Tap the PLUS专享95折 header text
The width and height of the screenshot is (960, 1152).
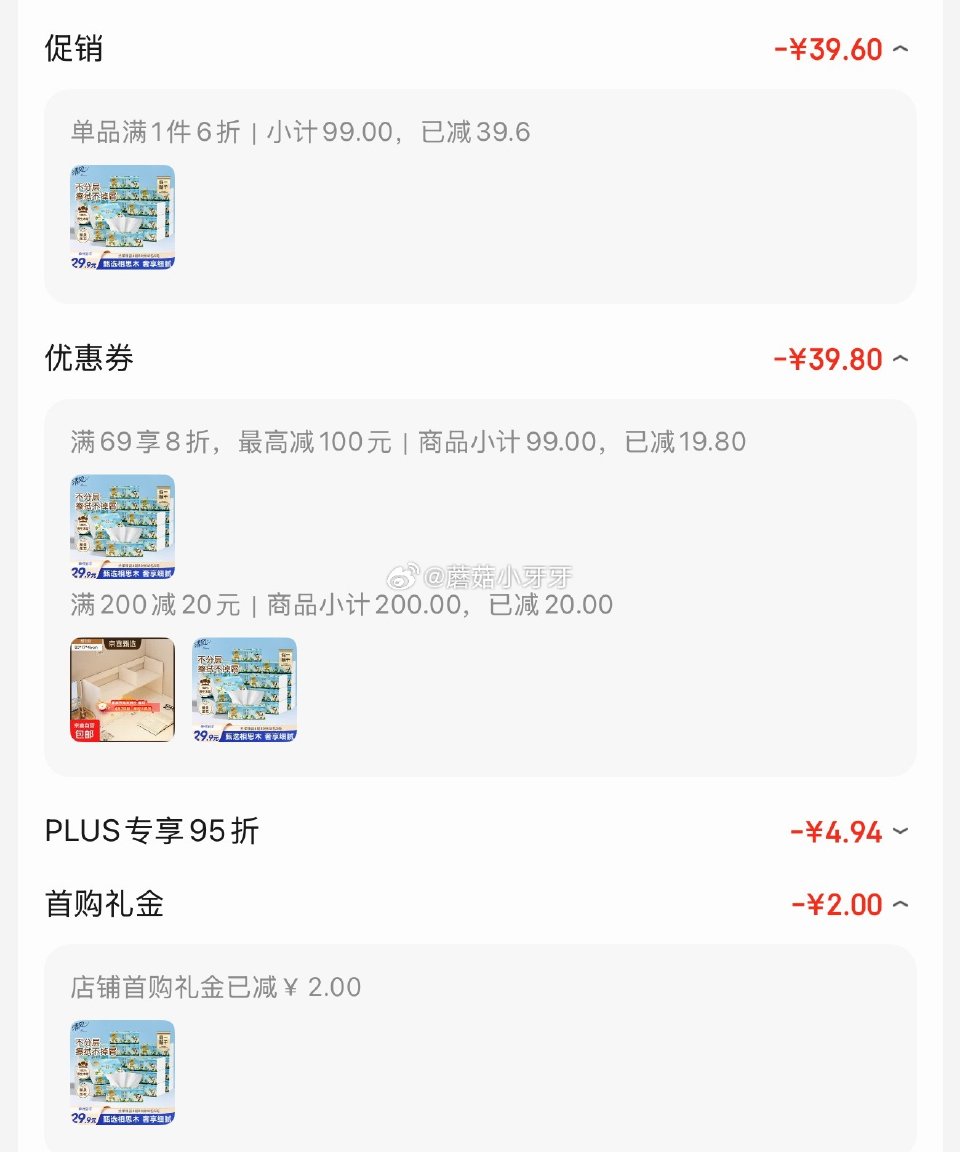150,831
